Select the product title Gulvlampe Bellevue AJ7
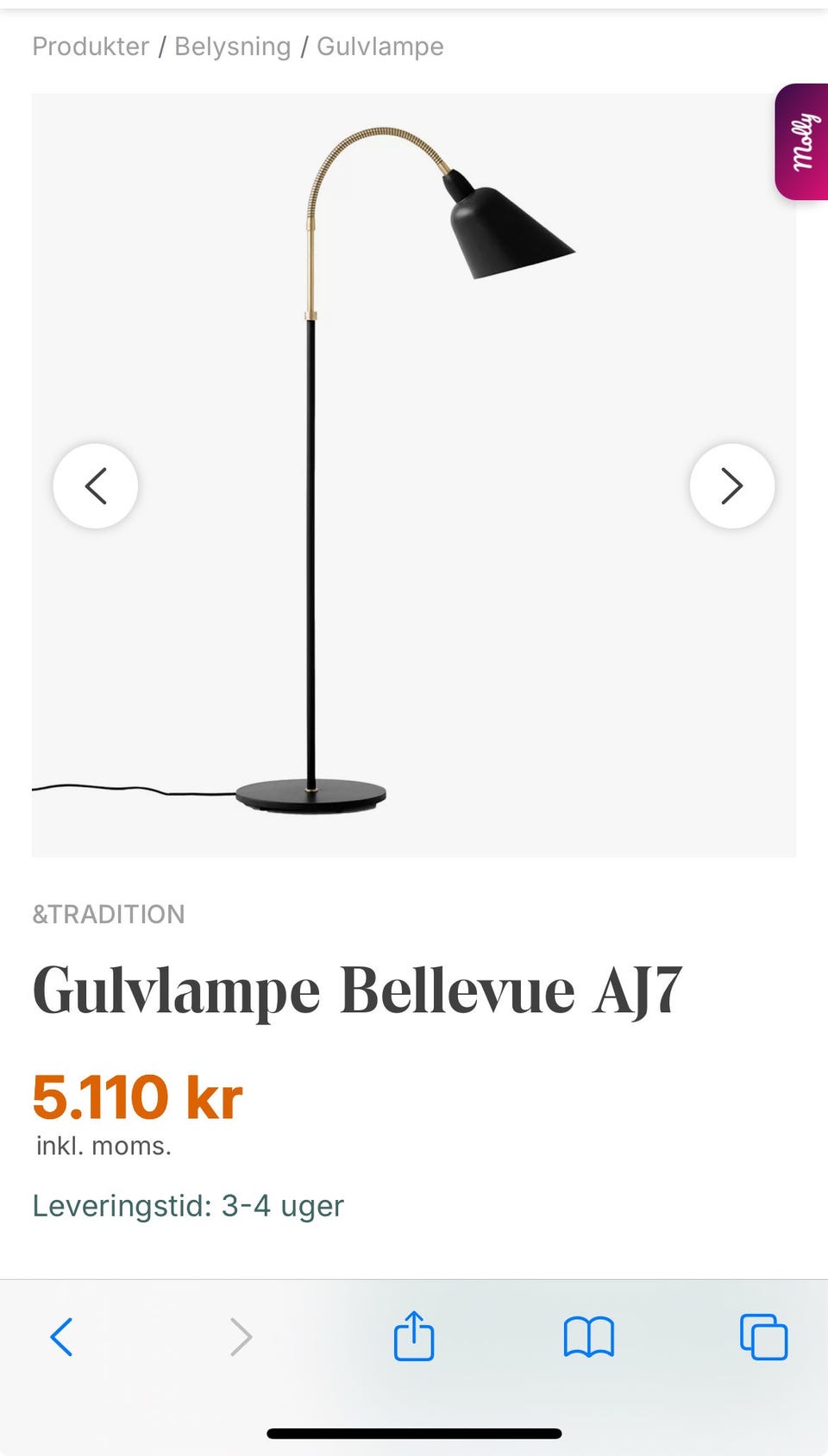828x1456 pixels. pyautogui.click(x=357, y=990)
